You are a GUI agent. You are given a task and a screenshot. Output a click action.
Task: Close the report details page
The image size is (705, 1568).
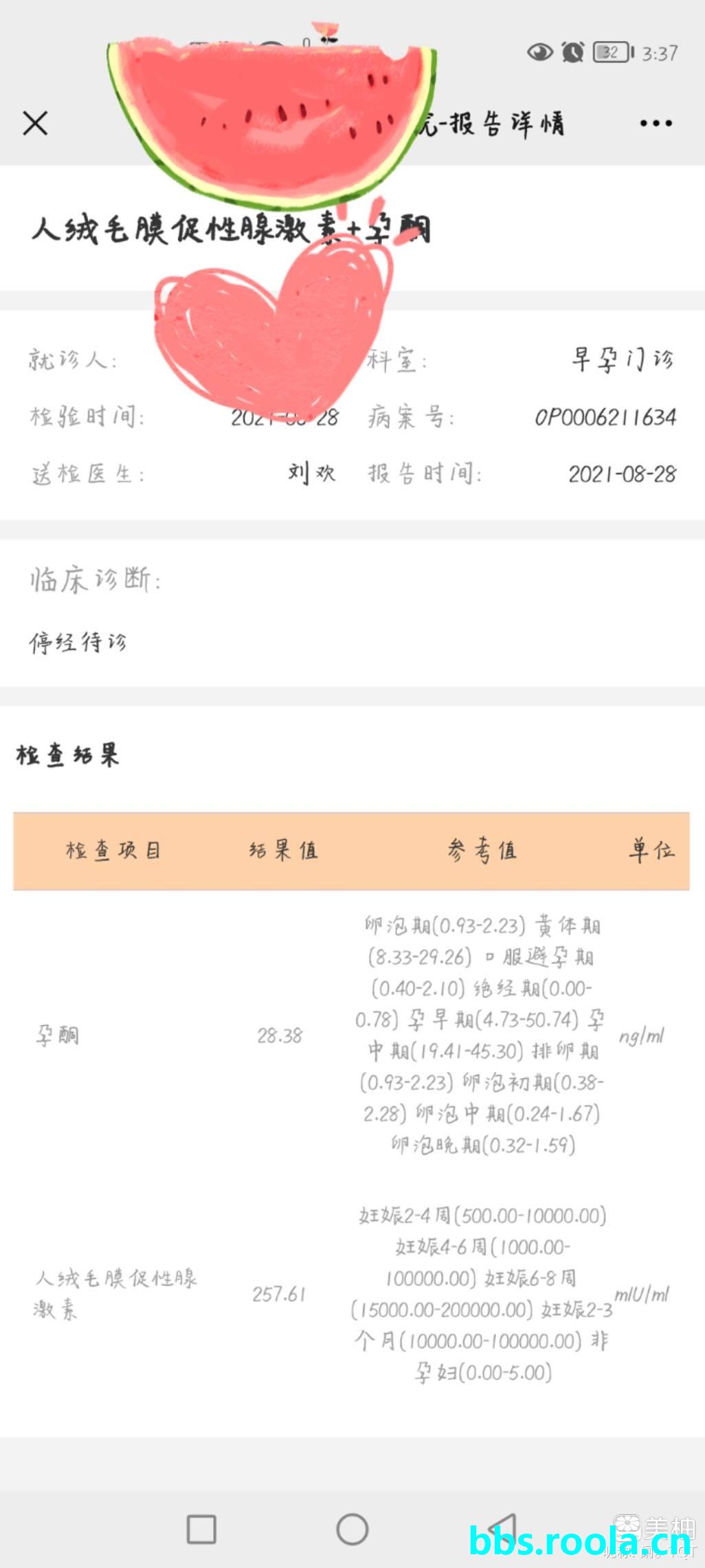coord(35,124)
